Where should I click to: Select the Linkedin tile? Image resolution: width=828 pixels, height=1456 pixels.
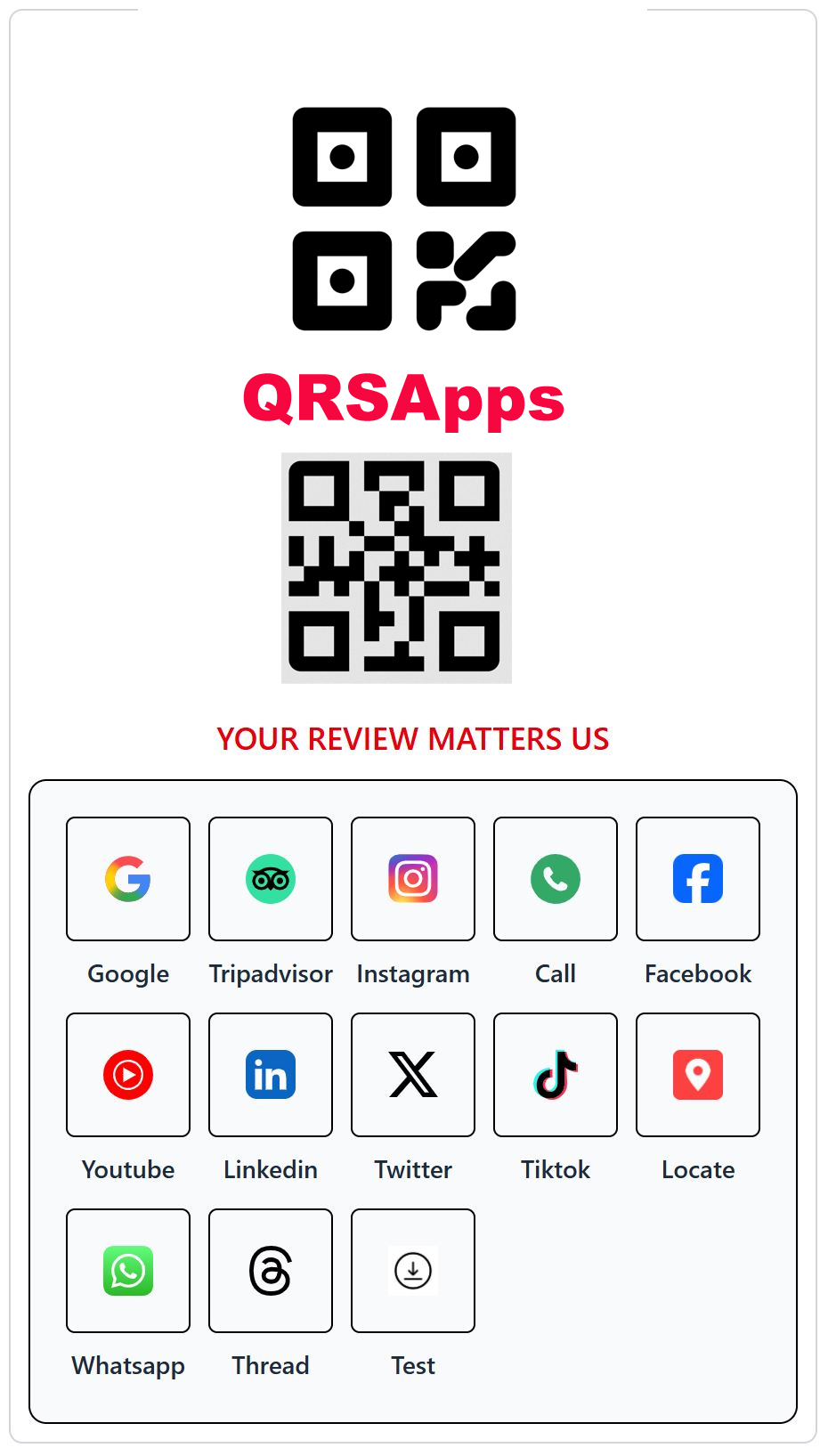click(271, 1075)
